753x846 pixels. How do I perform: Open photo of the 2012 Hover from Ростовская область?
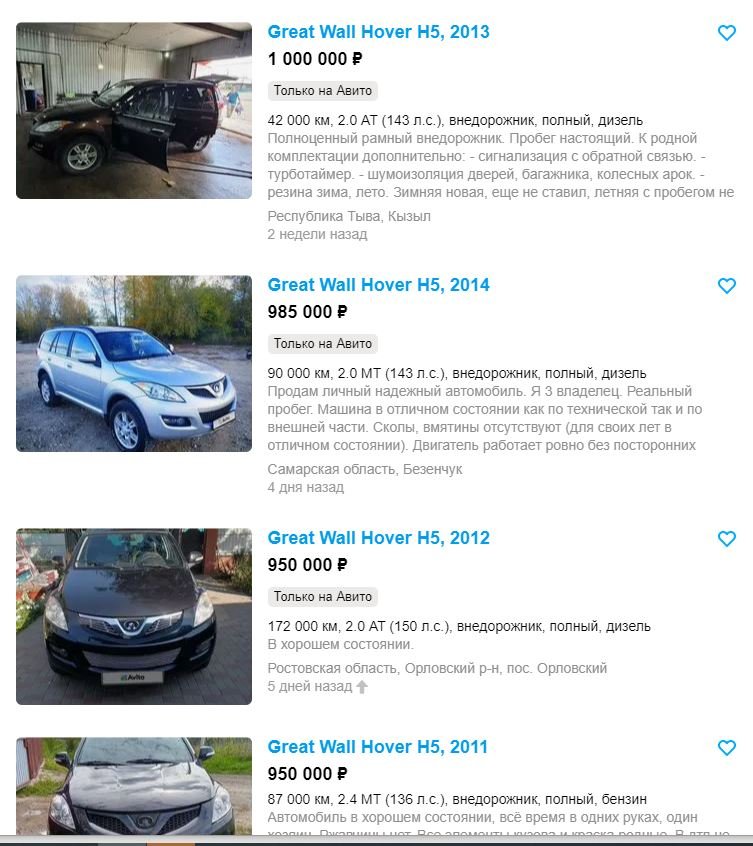coord(134,616)
